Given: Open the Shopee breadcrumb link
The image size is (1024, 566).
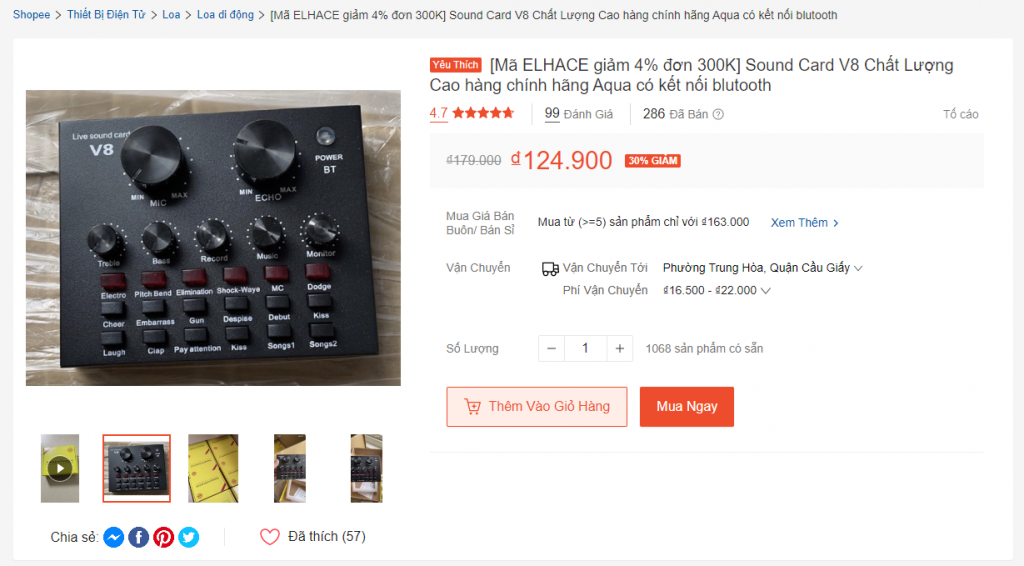Looking at the screenshot, I should [31, 15].
